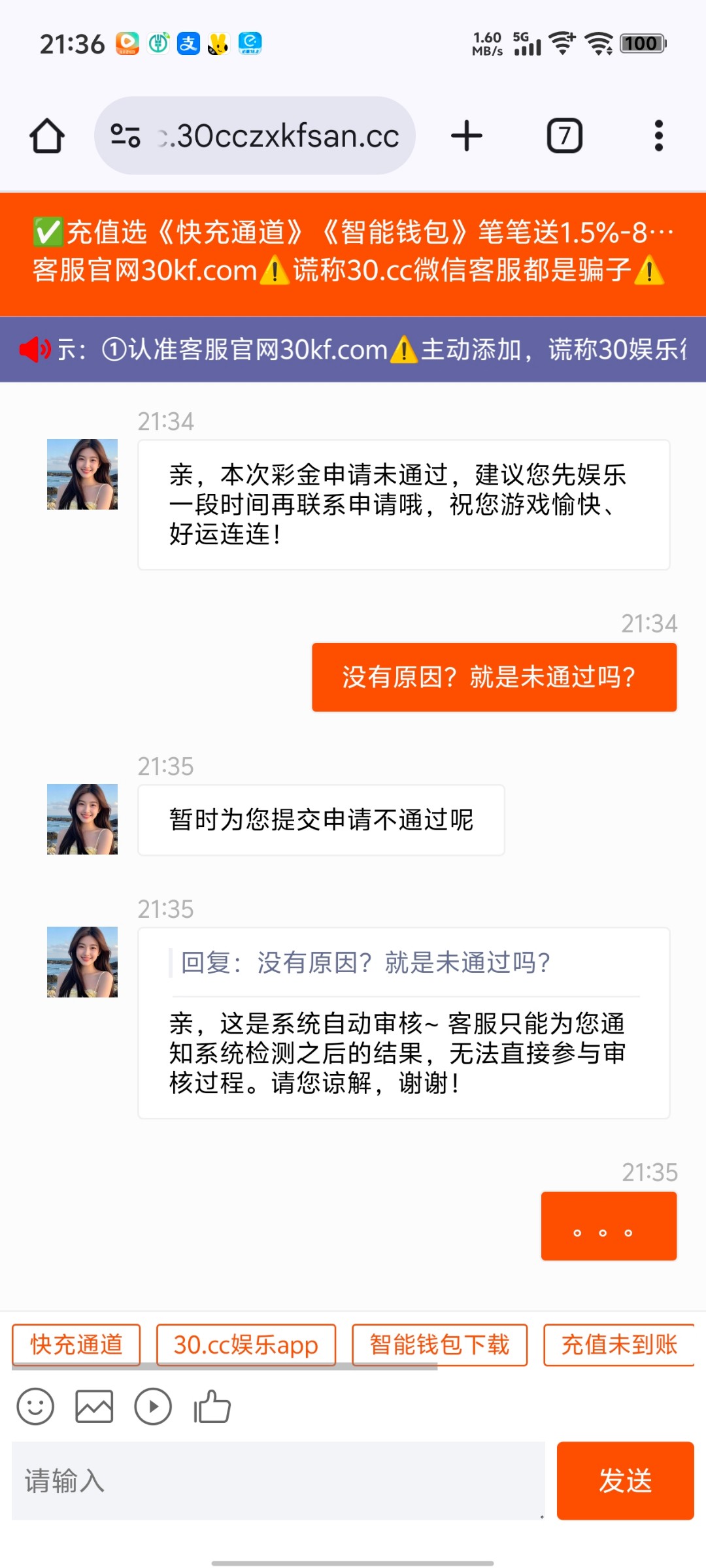Viewport: 706px width, 1568px height.
Task: Open a new browser tab
Action: click(x=466, y=136)
